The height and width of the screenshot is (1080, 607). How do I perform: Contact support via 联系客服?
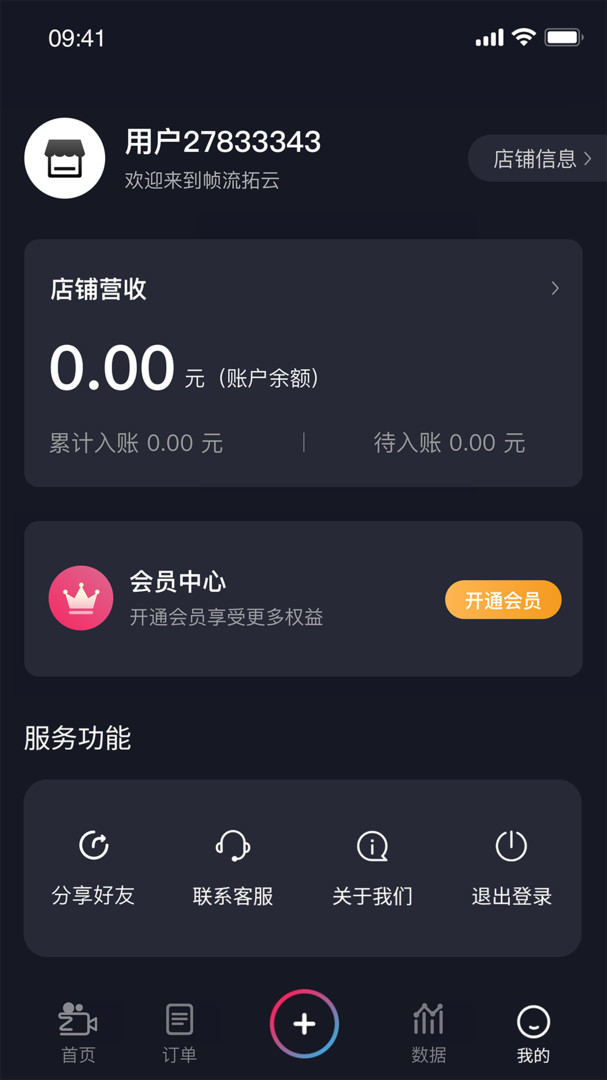[233, 868]
